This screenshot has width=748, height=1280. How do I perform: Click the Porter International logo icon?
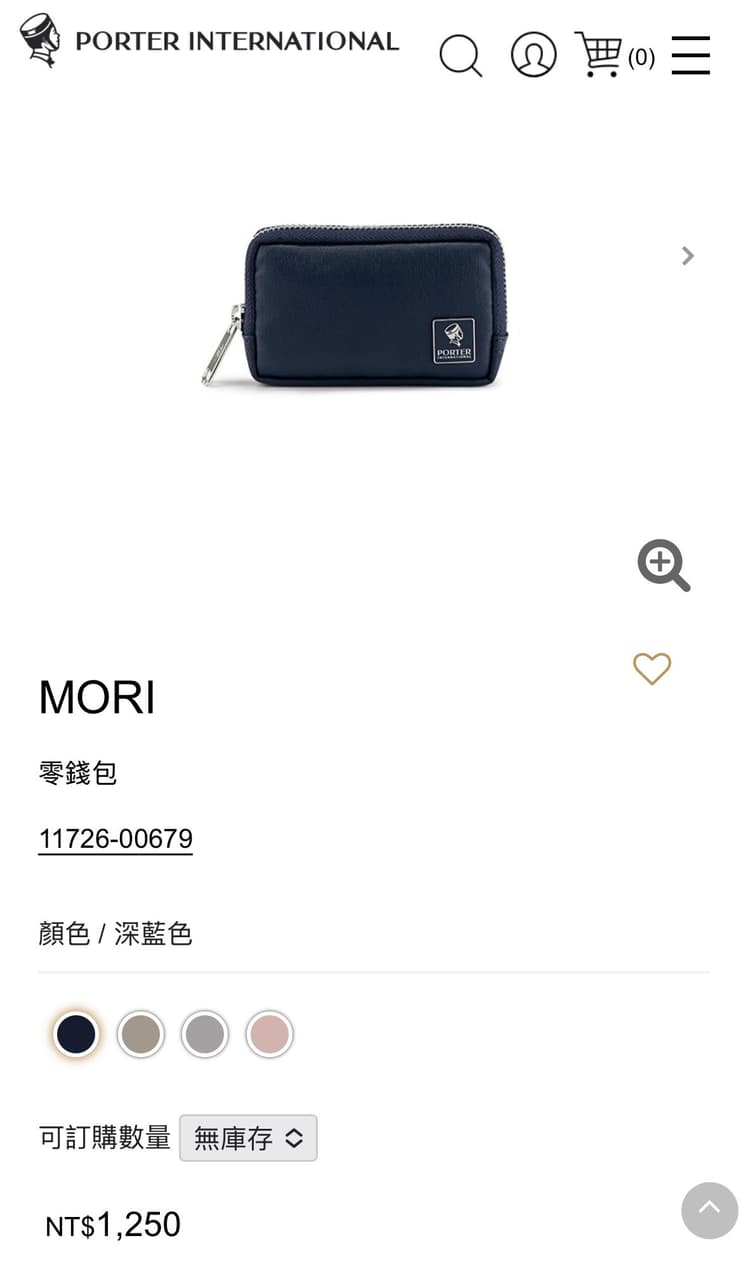click(x=39, y=42)
